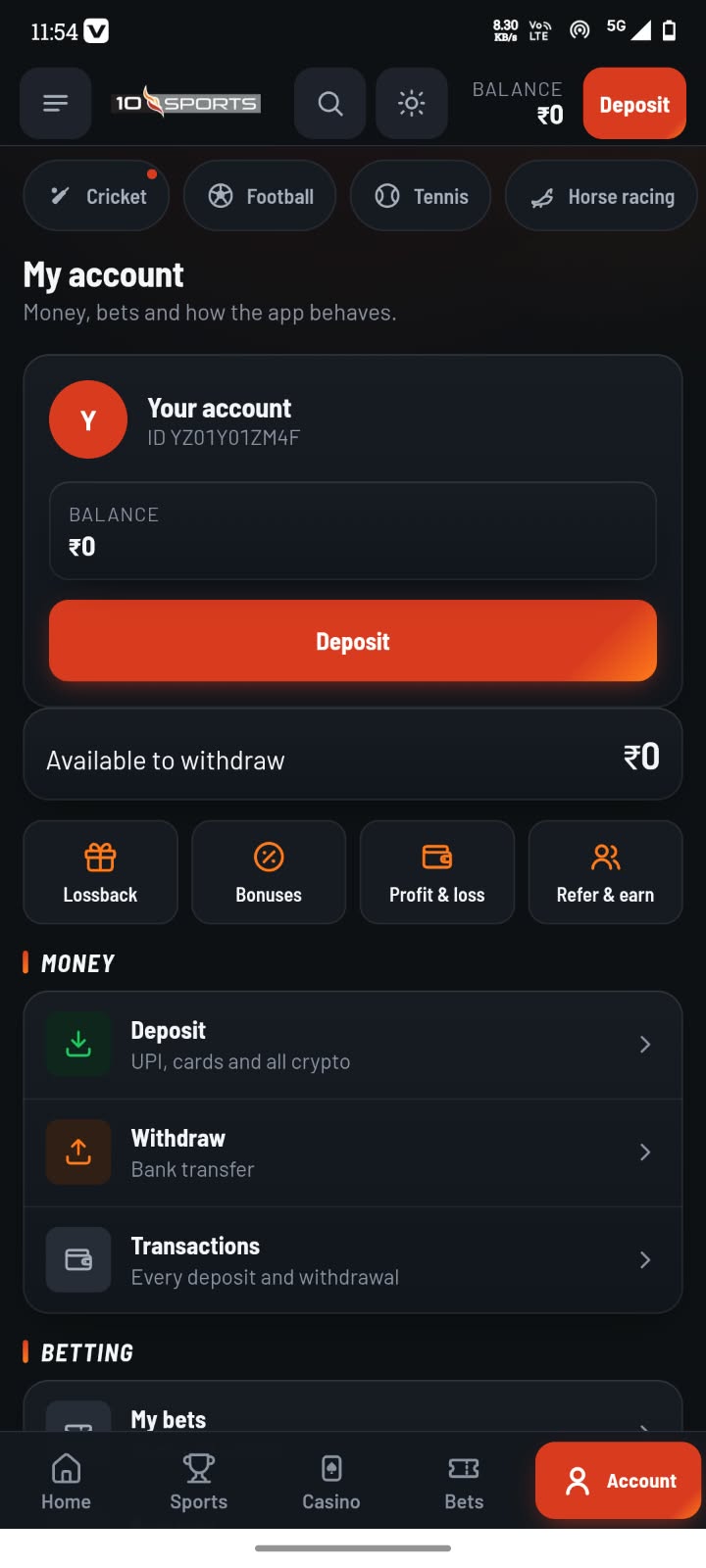
Task: Select the Tennis sport chip
Action: coord(421,196)
